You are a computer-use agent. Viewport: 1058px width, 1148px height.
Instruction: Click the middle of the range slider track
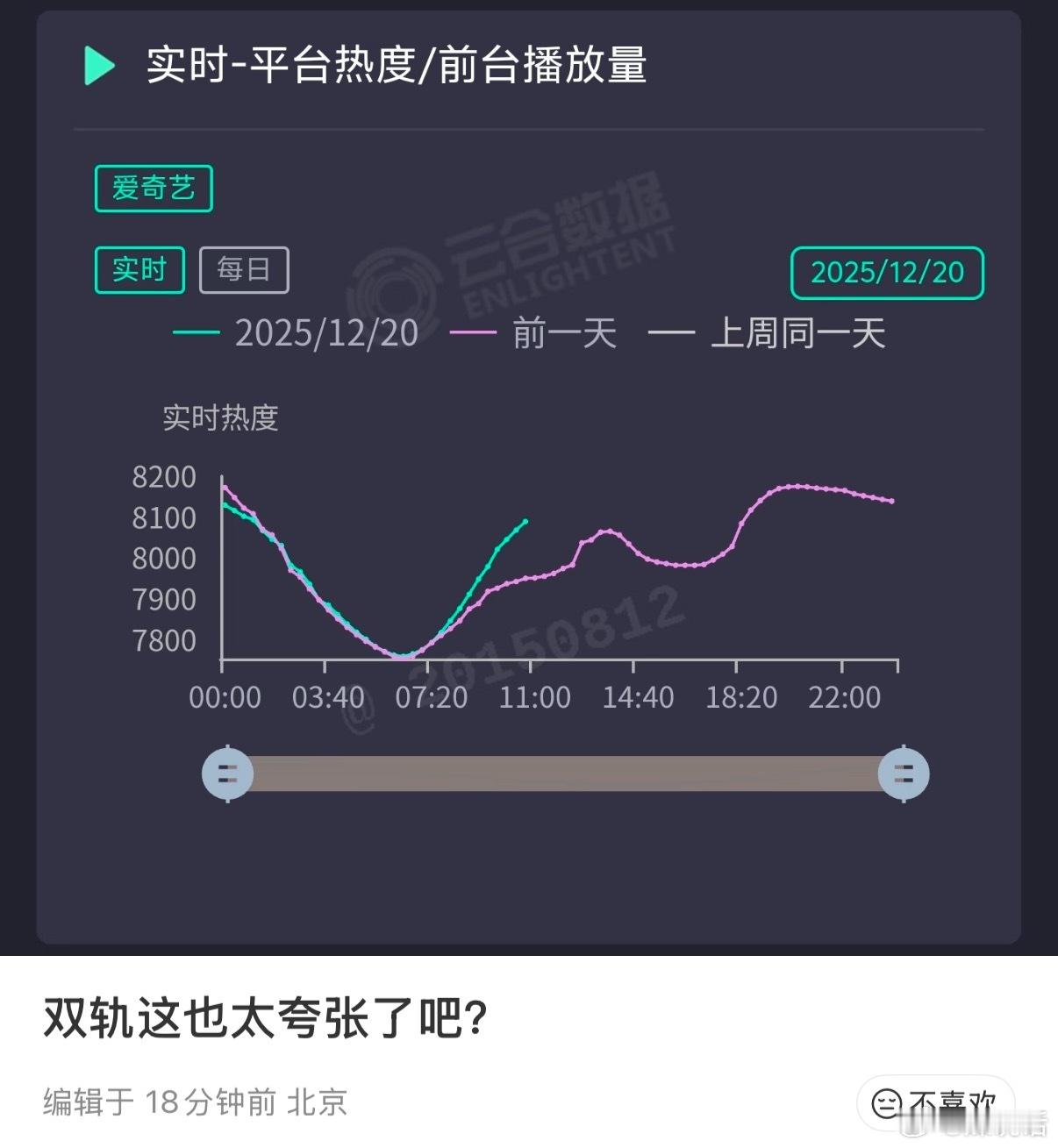pyautogui.click(x=564, y=773)
